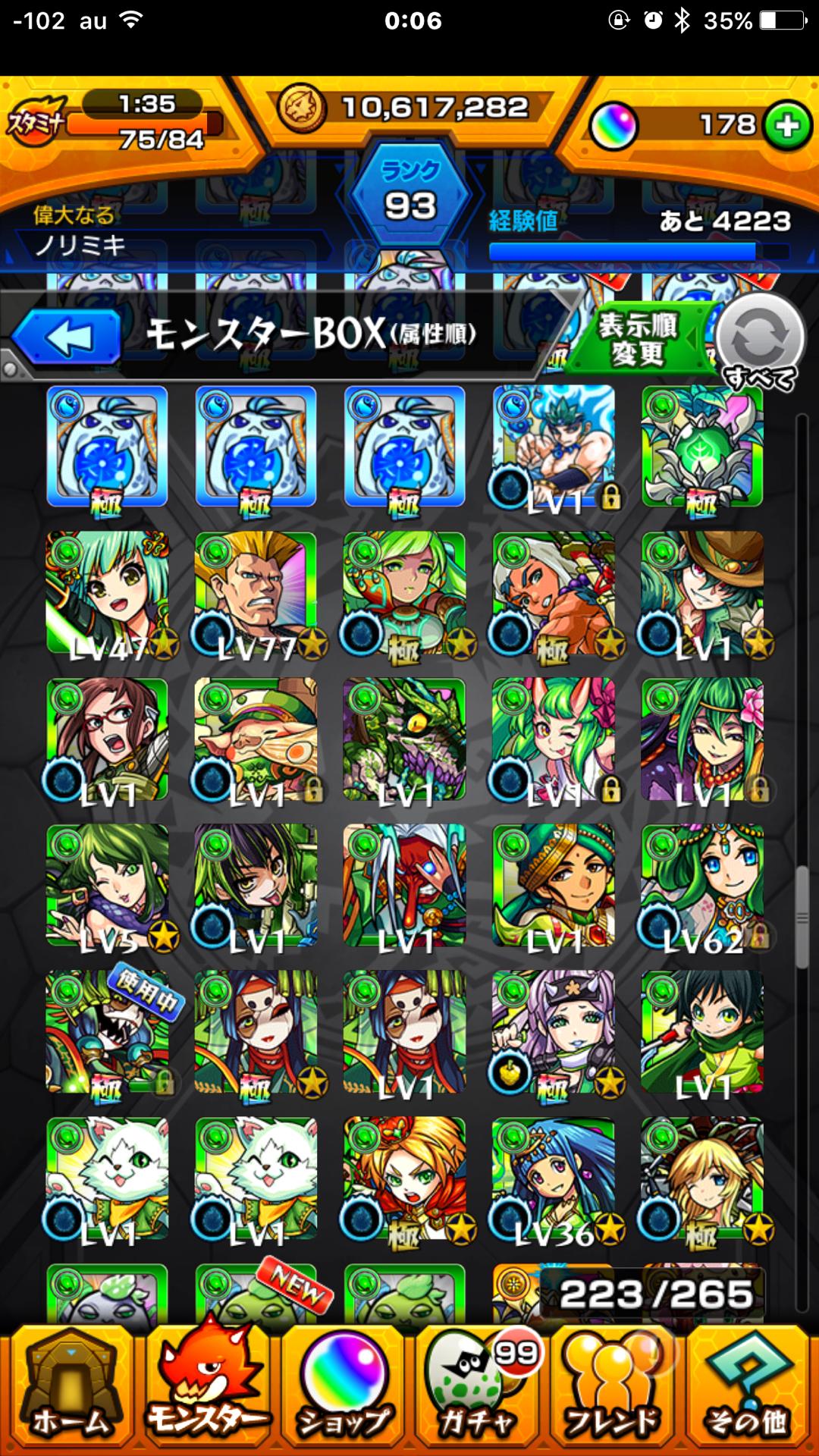
Task: Select the glasses-wearing LV1 monster
Action: pos(107,739)
